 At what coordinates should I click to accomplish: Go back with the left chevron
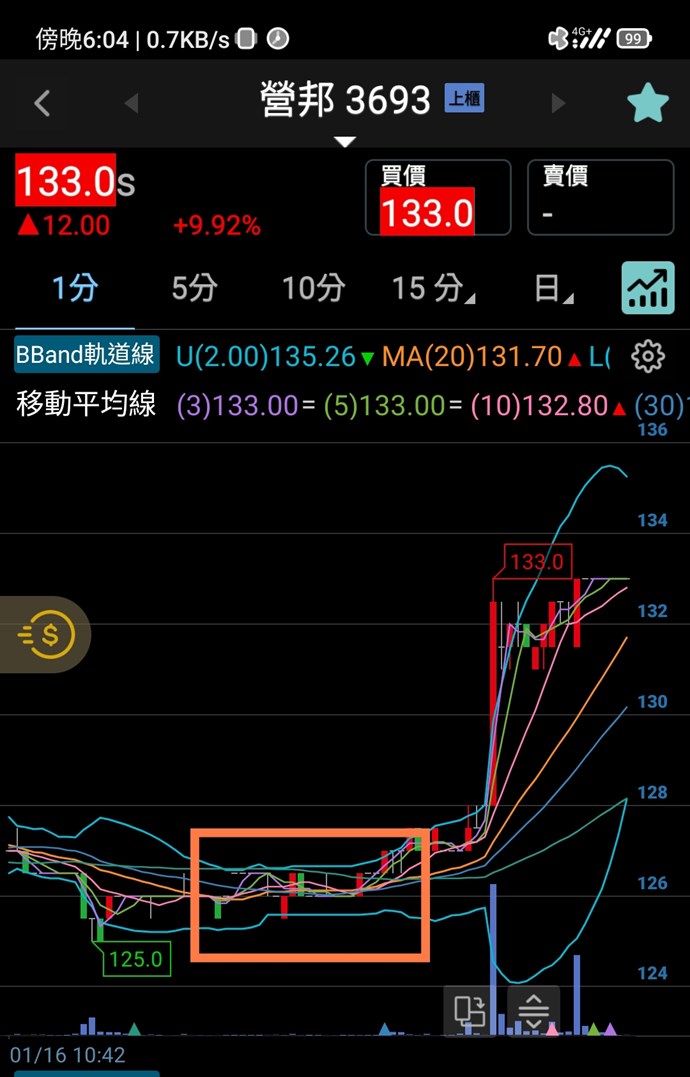click(x=42, y=103)
